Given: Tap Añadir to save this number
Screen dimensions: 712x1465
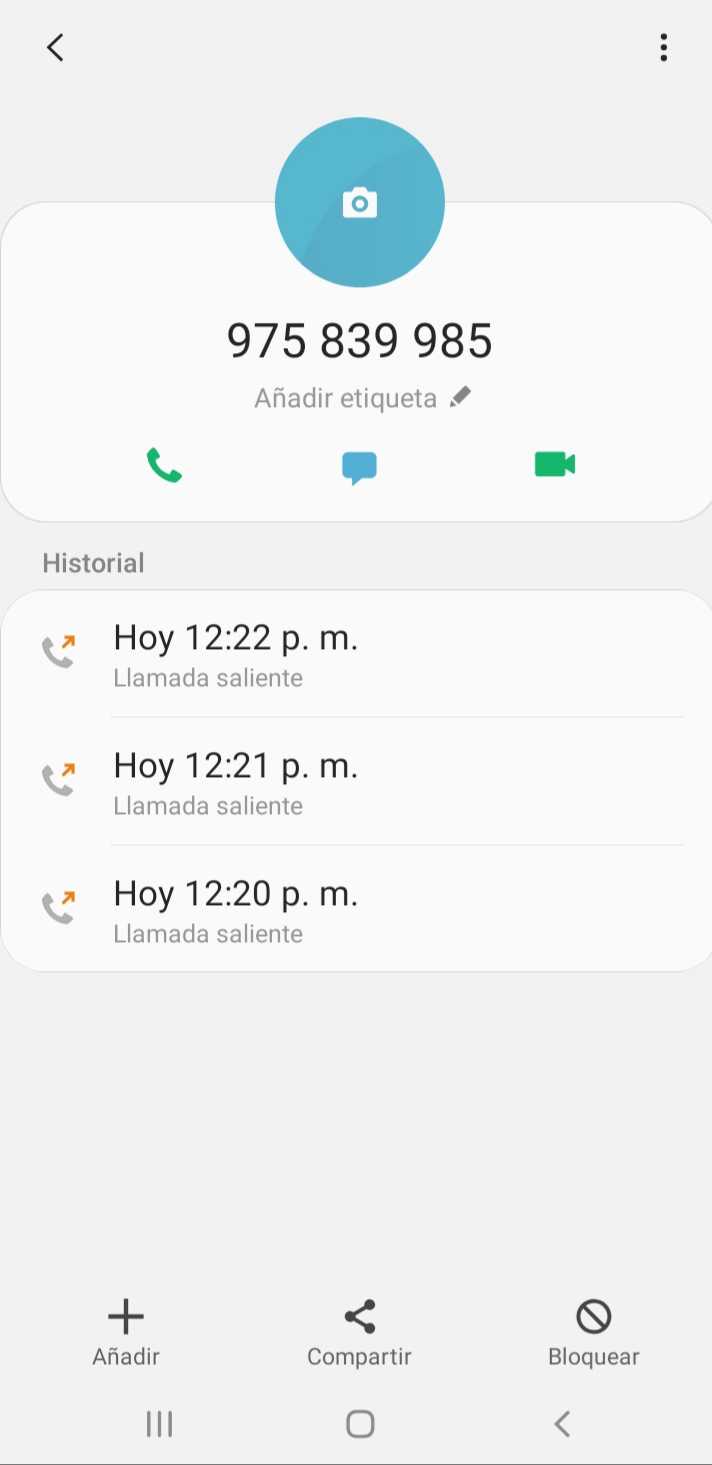Looking at the screenshot, I should tap(126, 1333).
